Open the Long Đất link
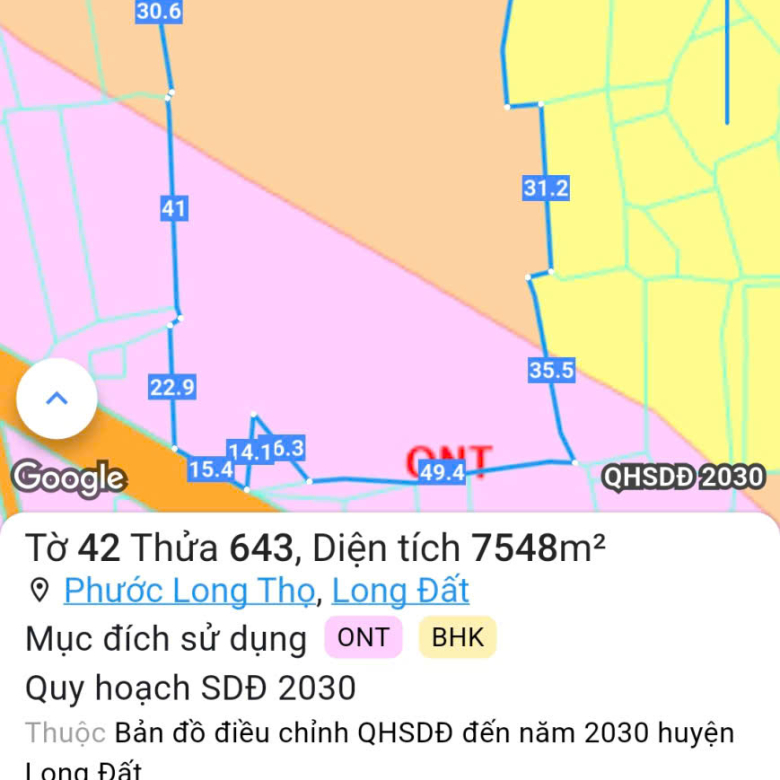The height and width of the screenshot is (780, 780). 400,591
